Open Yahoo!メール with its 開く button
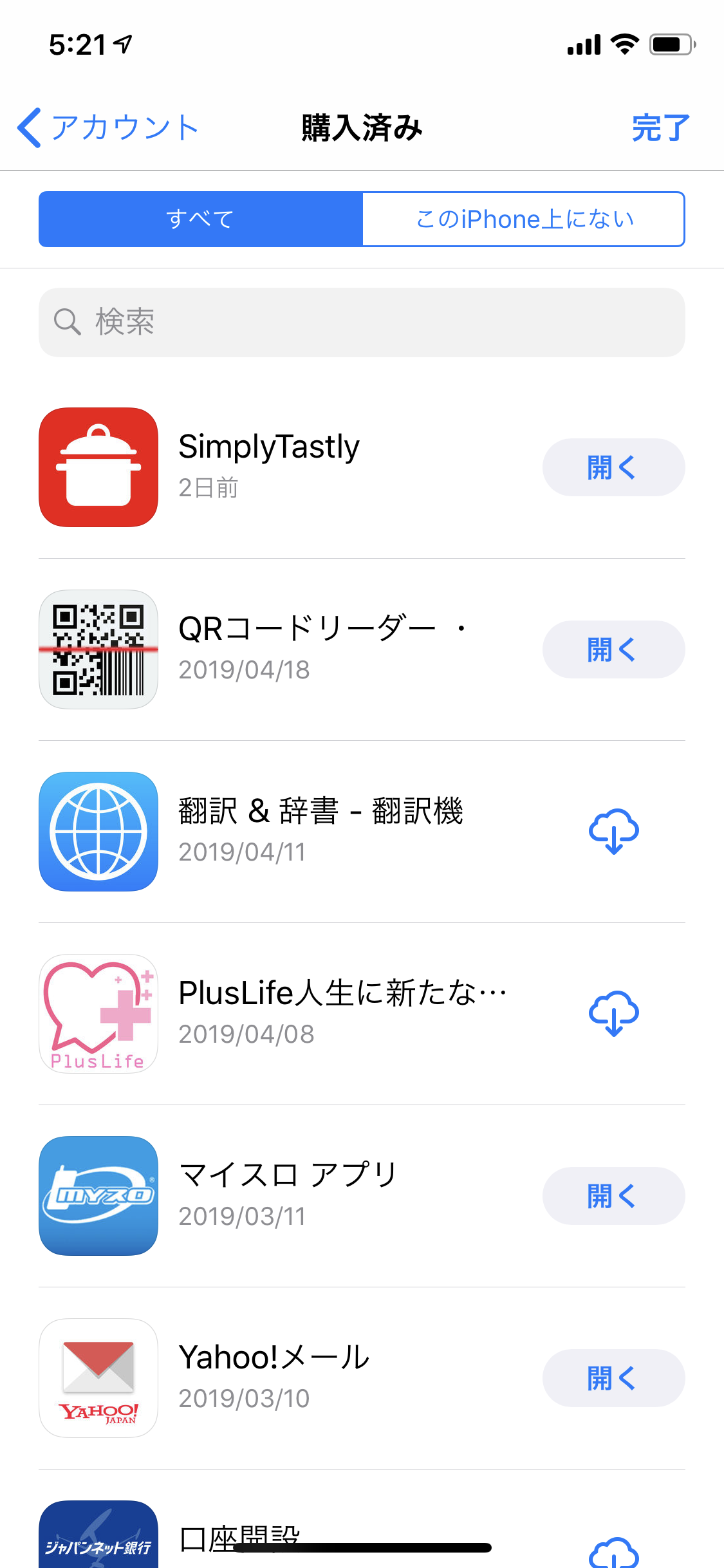Screen dimensions: 724x1568 [613, 1378]
